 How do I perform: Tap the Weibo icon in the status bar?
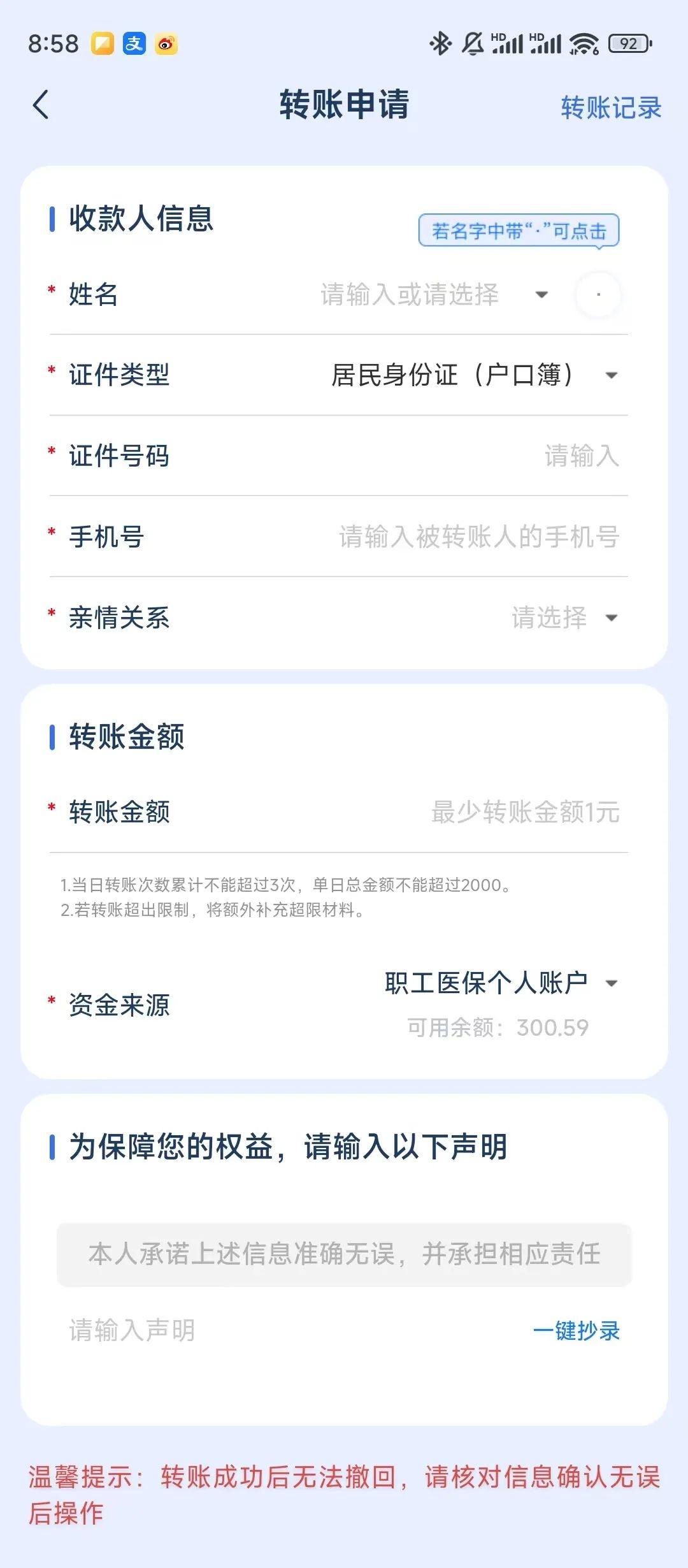[167, 43]
